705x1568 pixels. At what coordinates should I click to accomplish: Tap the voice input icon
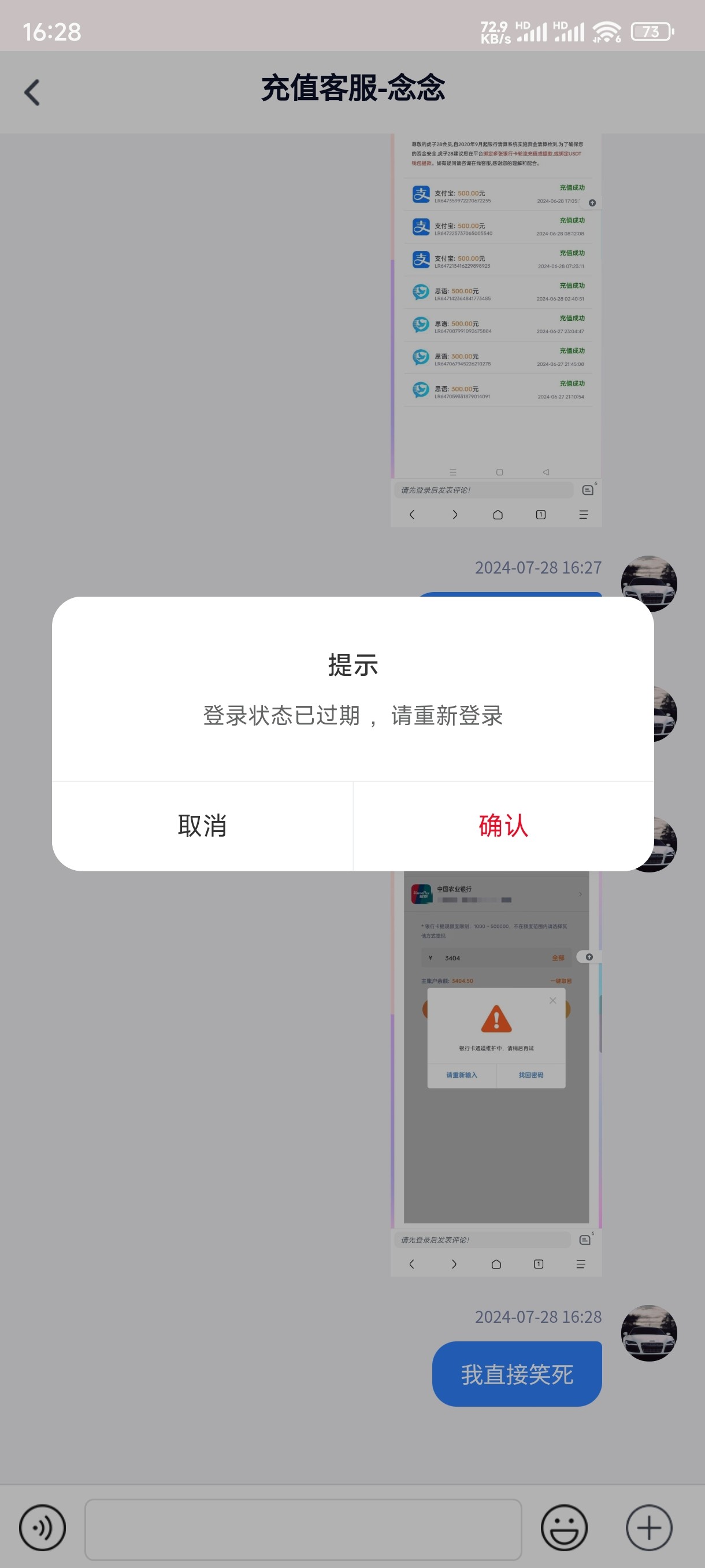[x=42, y=1528]
